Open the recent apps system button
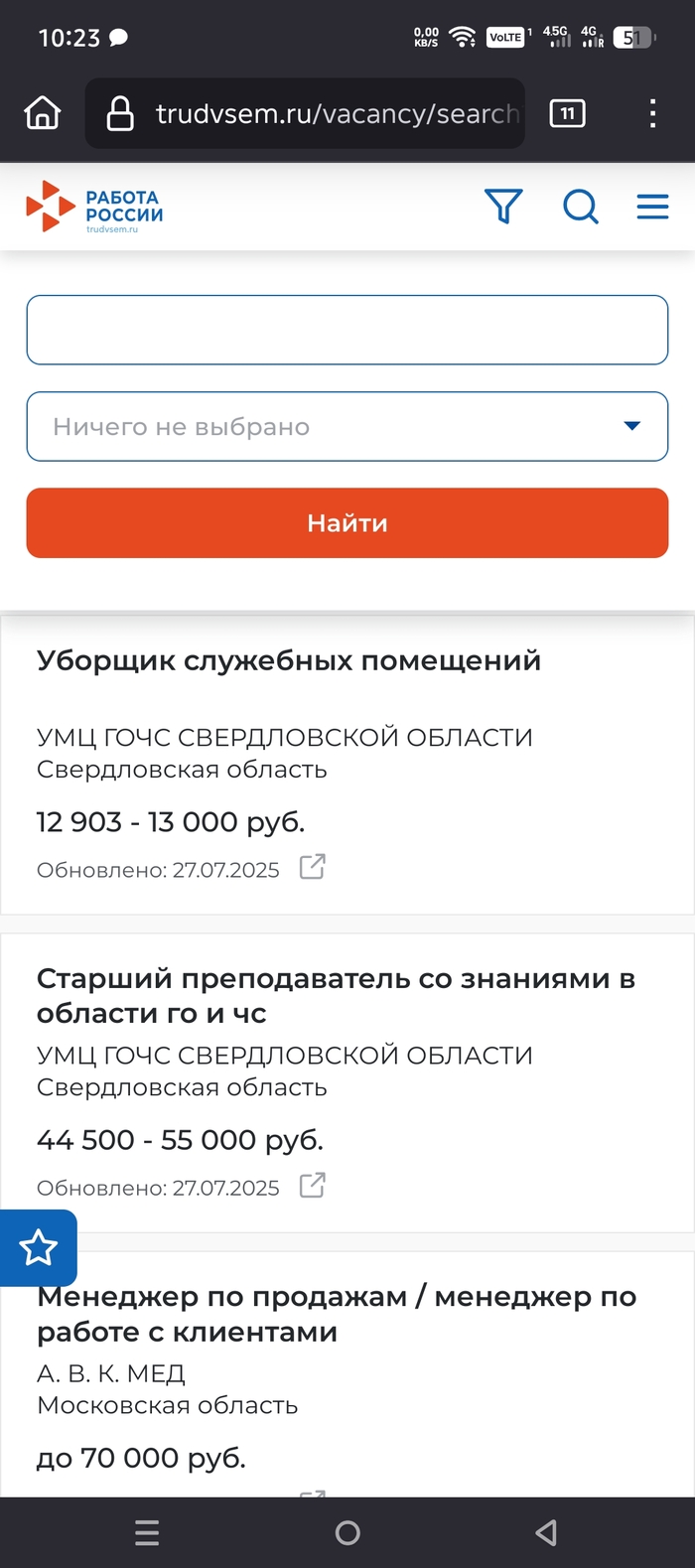Viewport: 695px width, 1568px height. 147,1532
